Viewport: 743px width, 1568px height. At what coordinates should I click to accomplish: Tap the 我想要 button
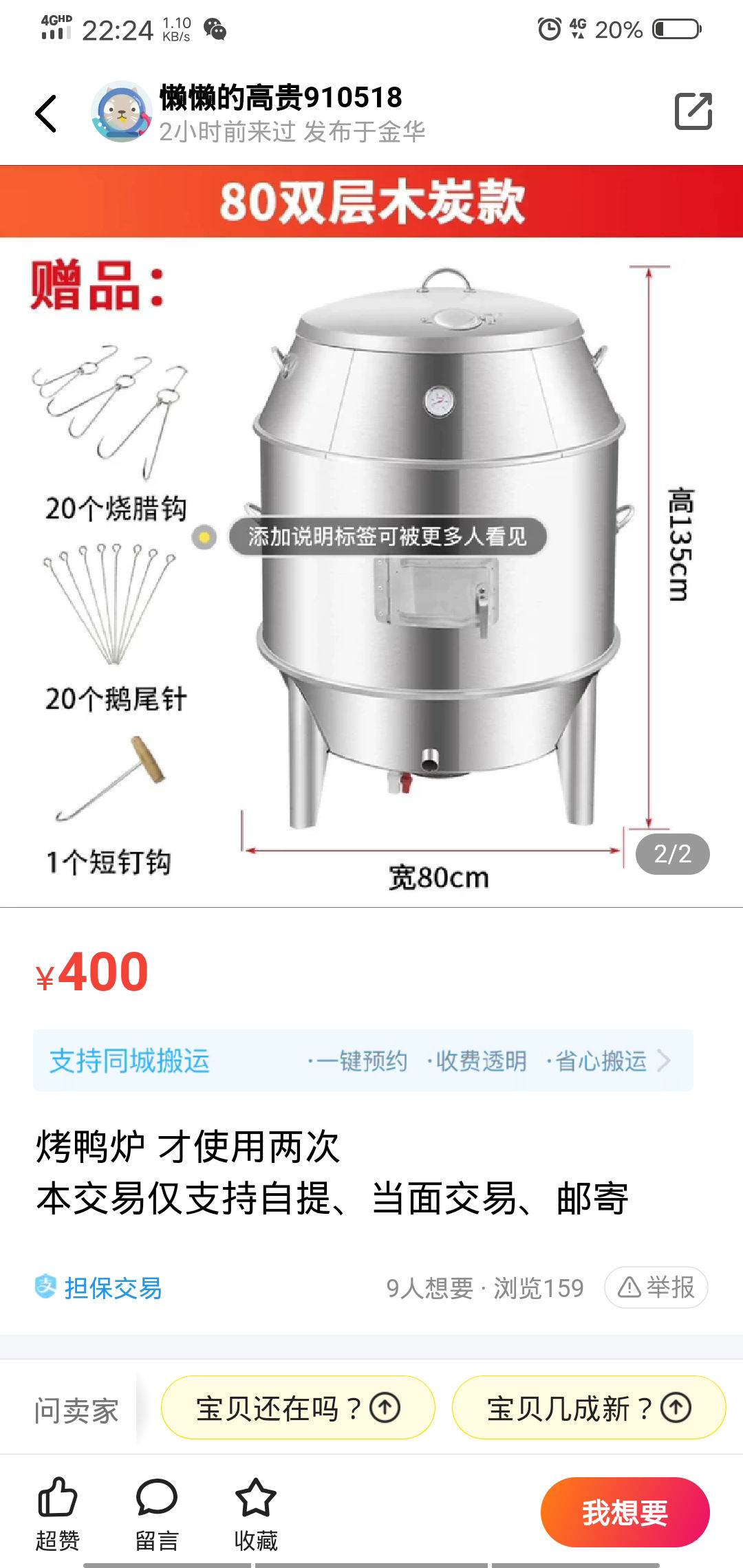tap(625, 1512)
